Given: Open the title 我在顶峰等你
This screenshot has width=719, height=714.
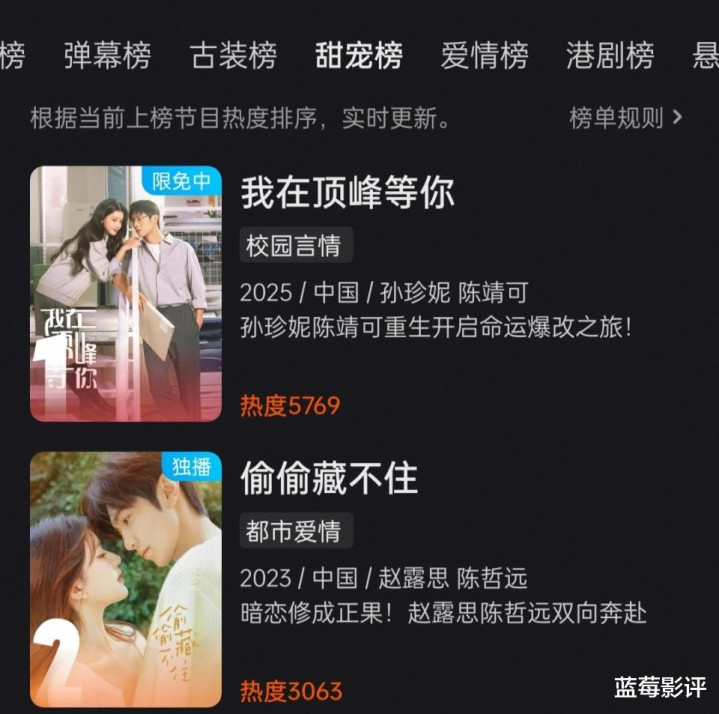Looking at the screenshot, I should 347,193.
